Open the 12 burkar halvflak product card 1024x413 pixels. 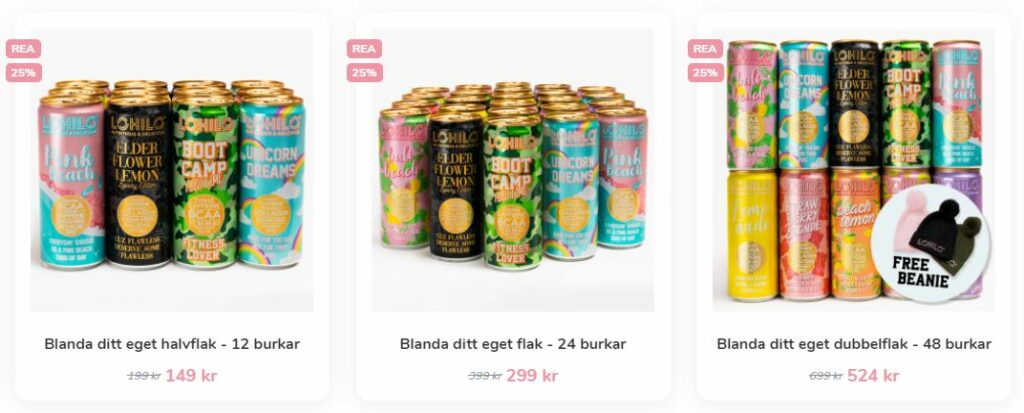click(x=171, y=343)
